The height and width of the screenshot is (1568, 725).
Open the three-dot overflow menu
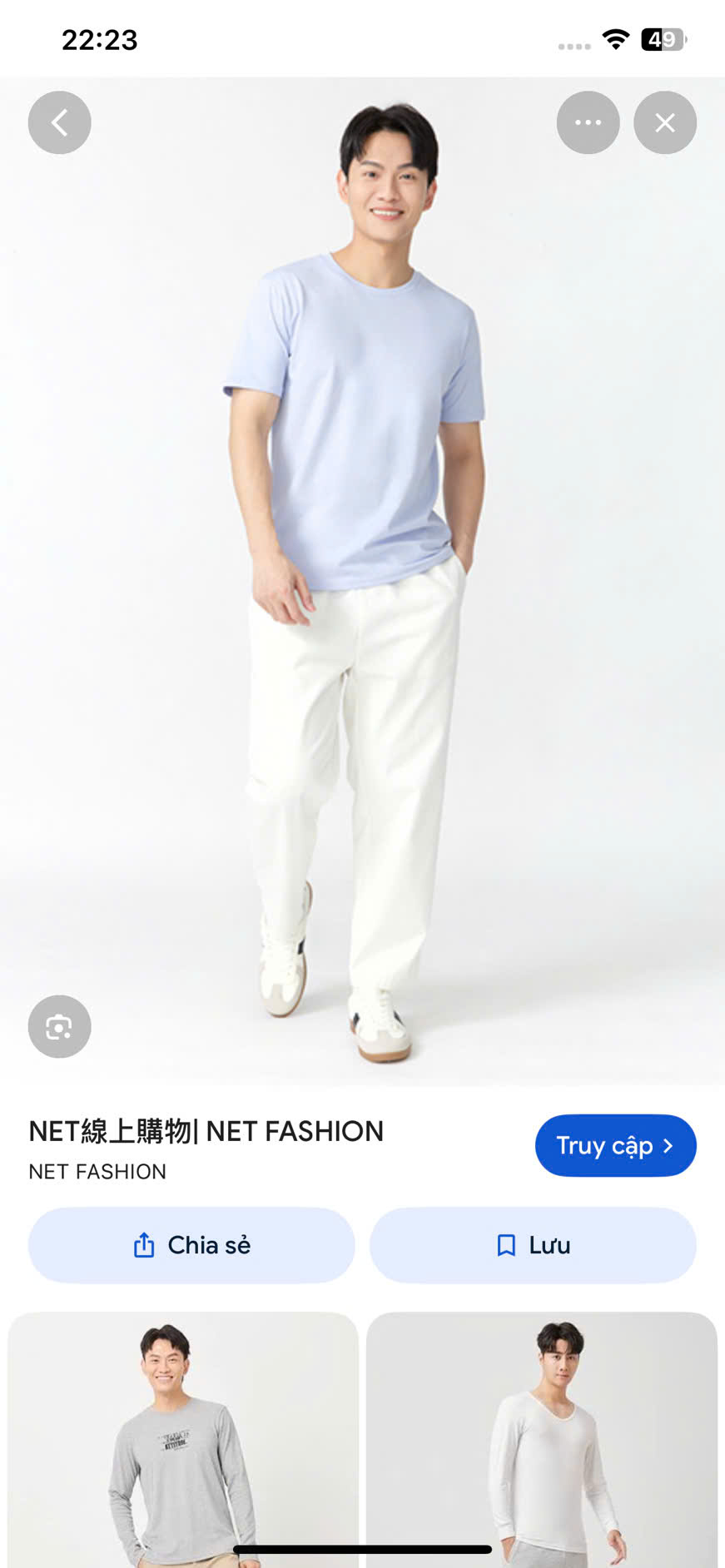click(588, 122)
